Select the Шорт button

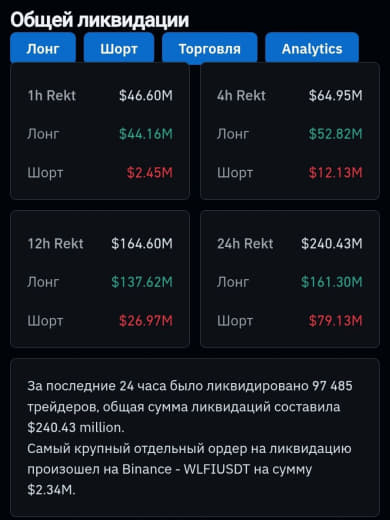click(119, 48)
